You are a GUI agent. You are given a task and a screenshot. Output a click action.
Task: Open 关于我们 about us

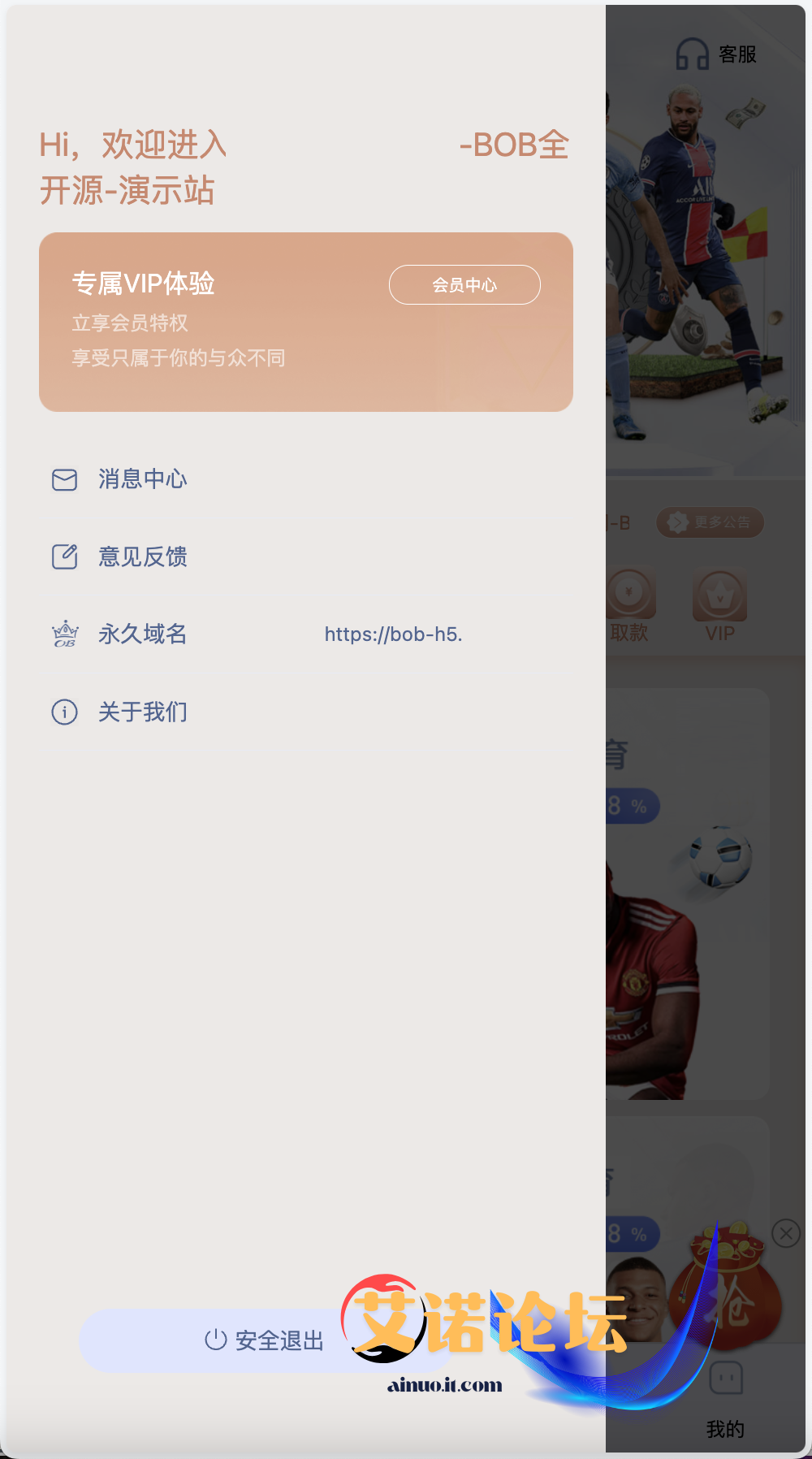[x=143, y=712]
